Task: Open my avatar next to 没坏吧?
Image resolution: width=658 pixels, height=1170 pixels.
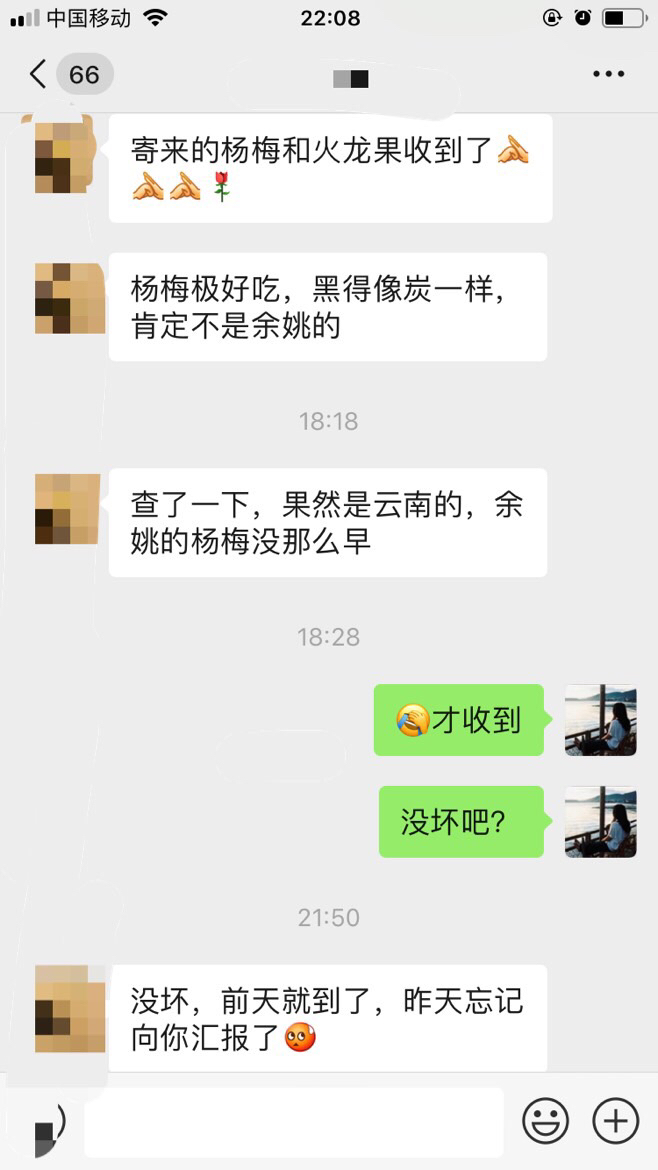Action: pyautogui.click(x=600, y=821)
